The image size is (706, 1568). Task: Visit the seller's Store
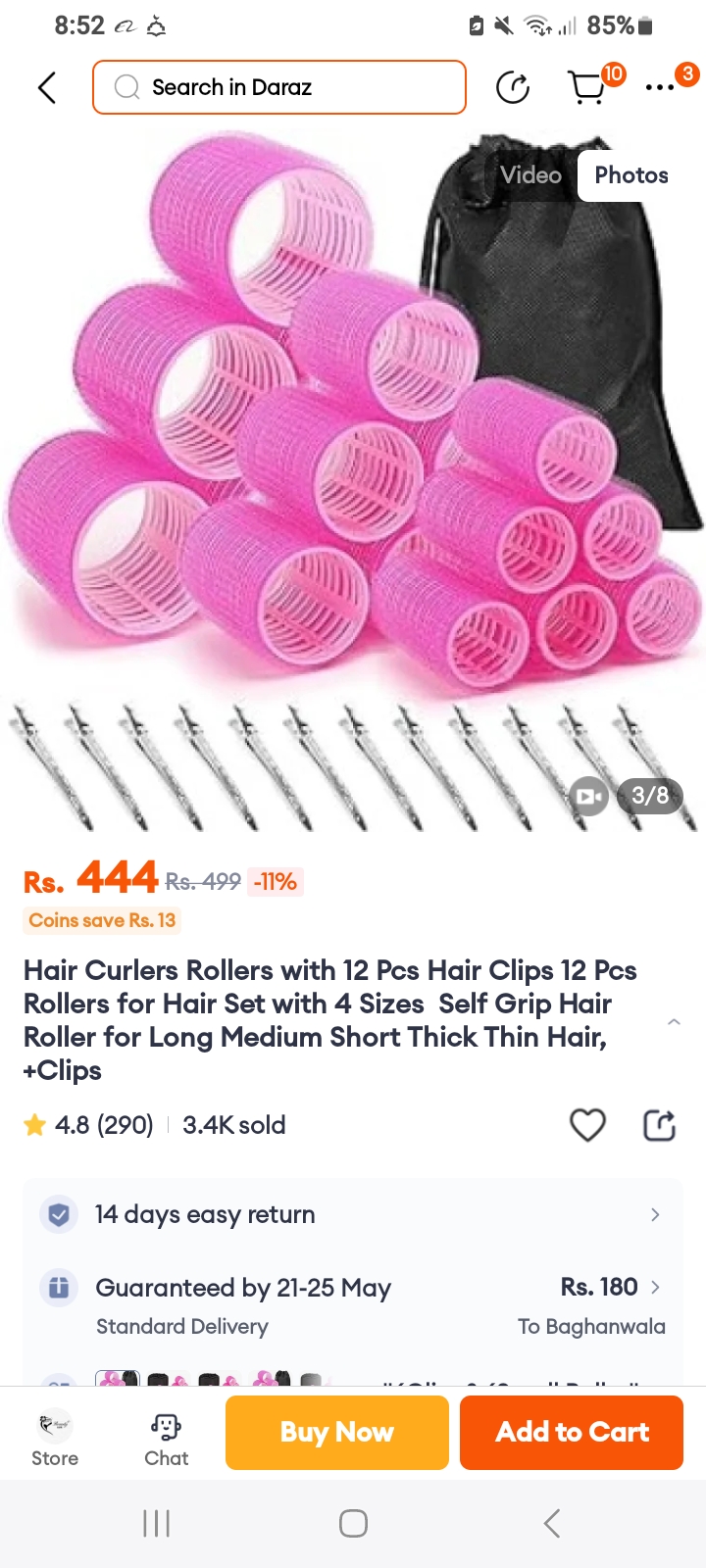(x=55, y=1438)
